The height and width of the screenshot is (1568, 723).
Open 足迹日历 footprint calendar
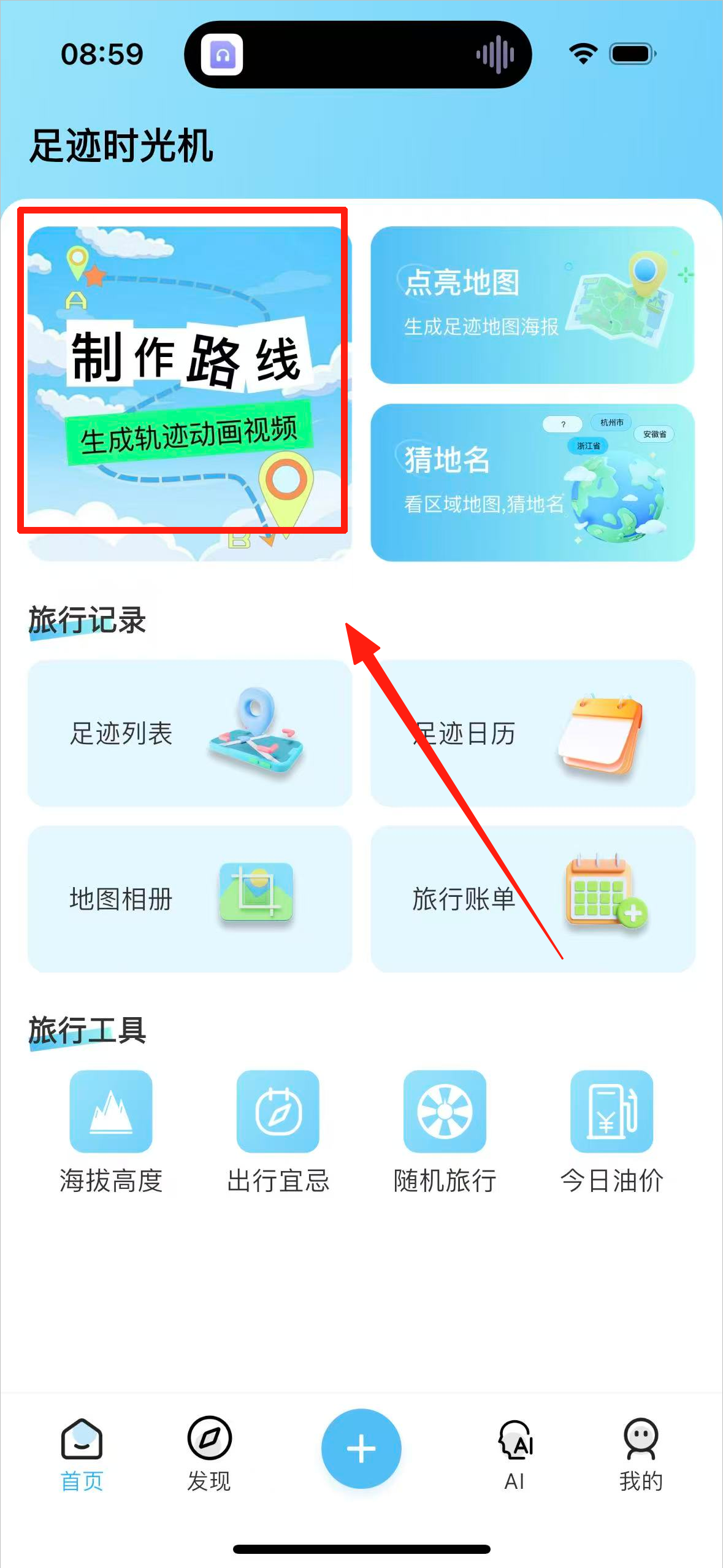pyautogui.click(x=532, y=733)
